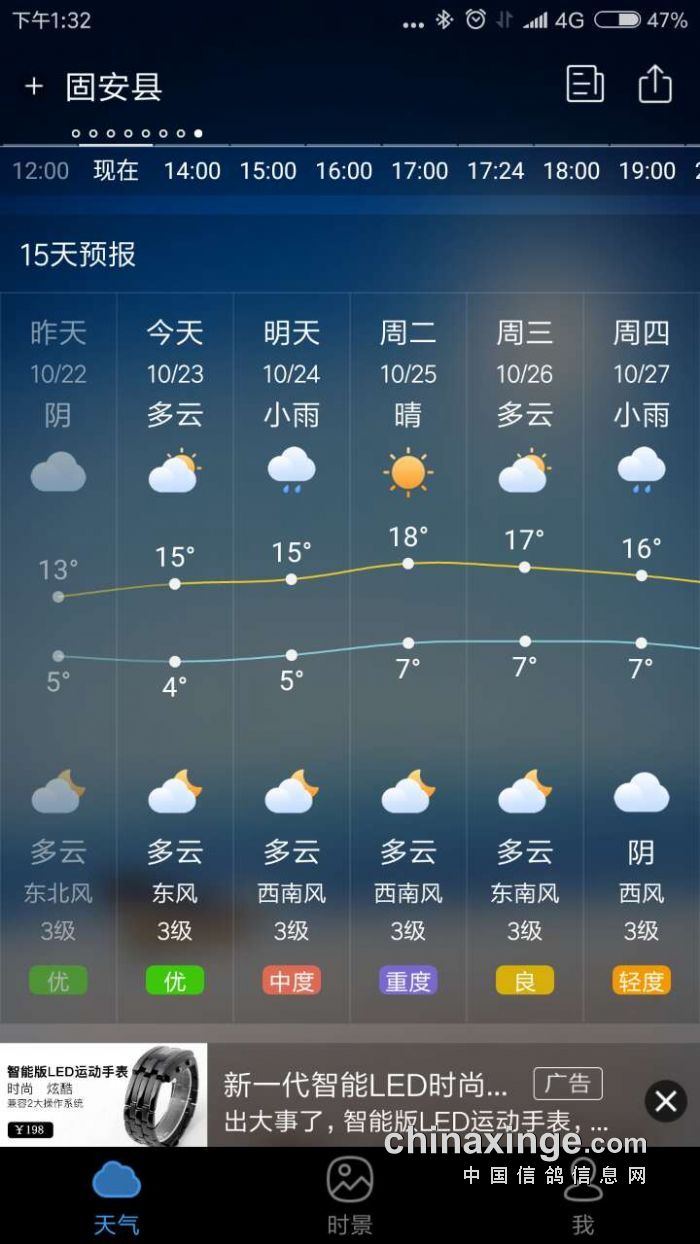Share the weather for 固安县
The image size is (700, 1244).
pos(655,84)
